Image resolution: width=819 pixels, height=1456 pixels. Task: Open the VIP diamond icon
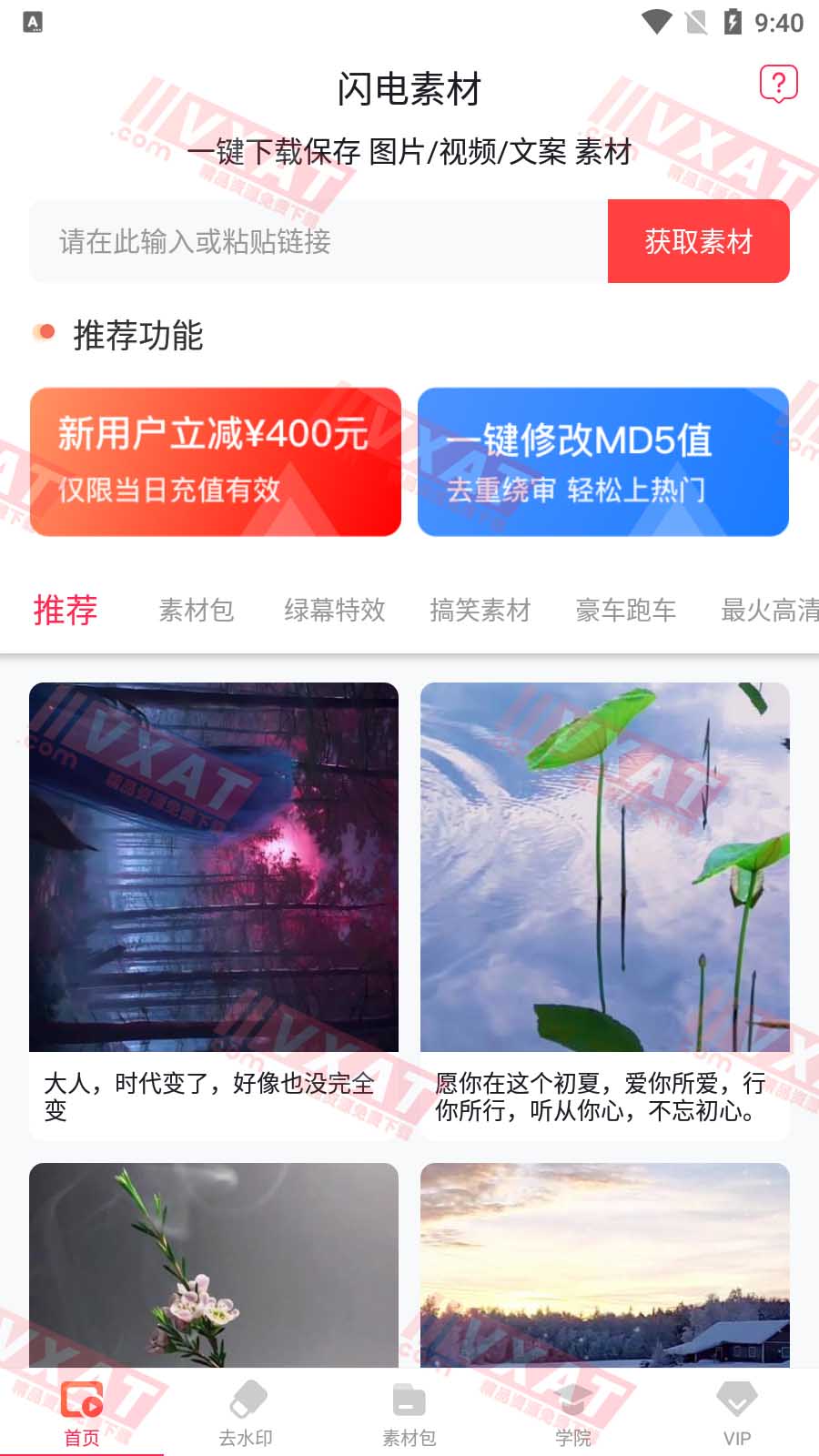[x=736, y=1398]
